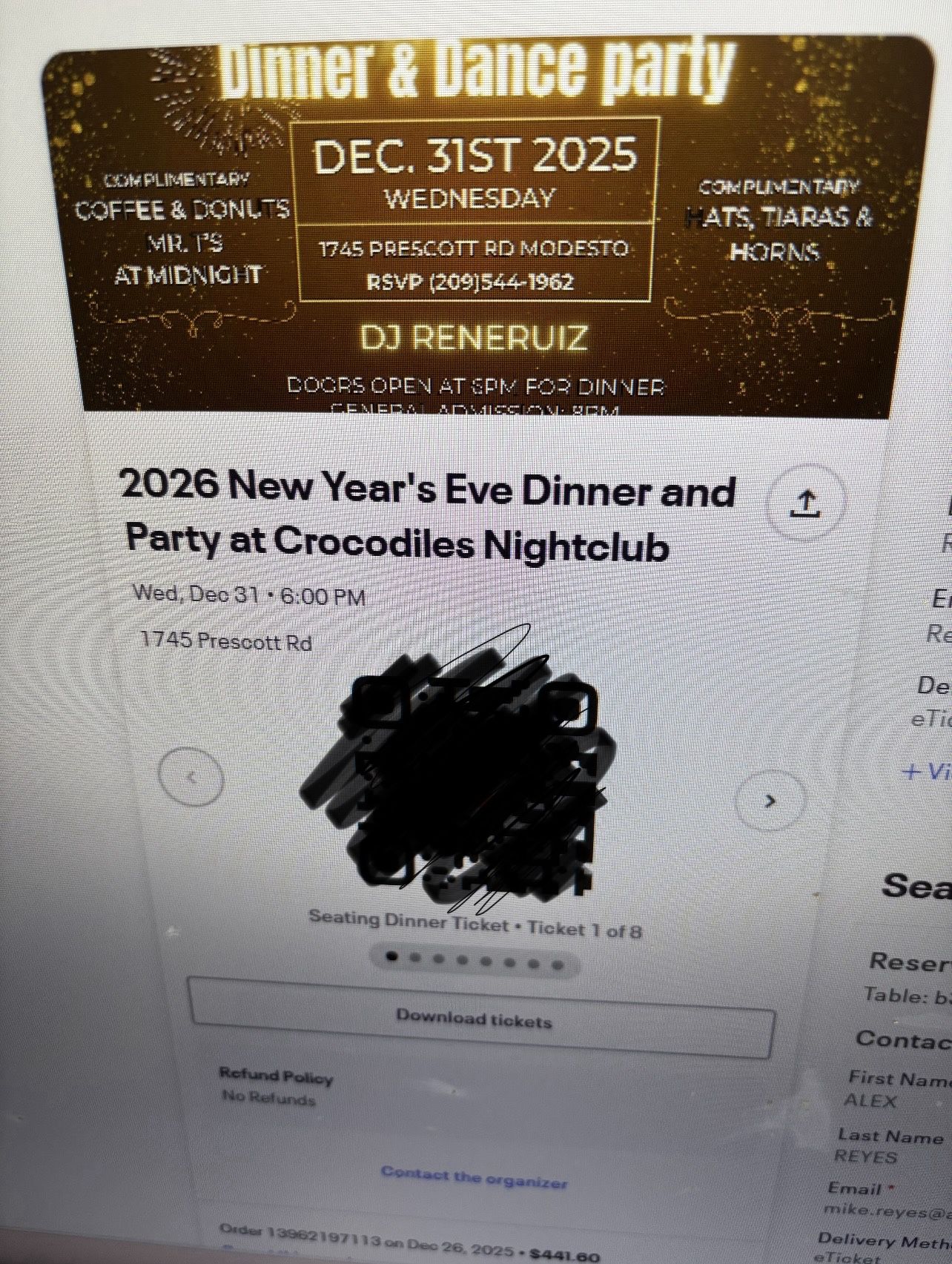Open the Contact the organizer link
Viewport: 952px width, 1264px height.
pyautogui.click(x=474, y=1177)
